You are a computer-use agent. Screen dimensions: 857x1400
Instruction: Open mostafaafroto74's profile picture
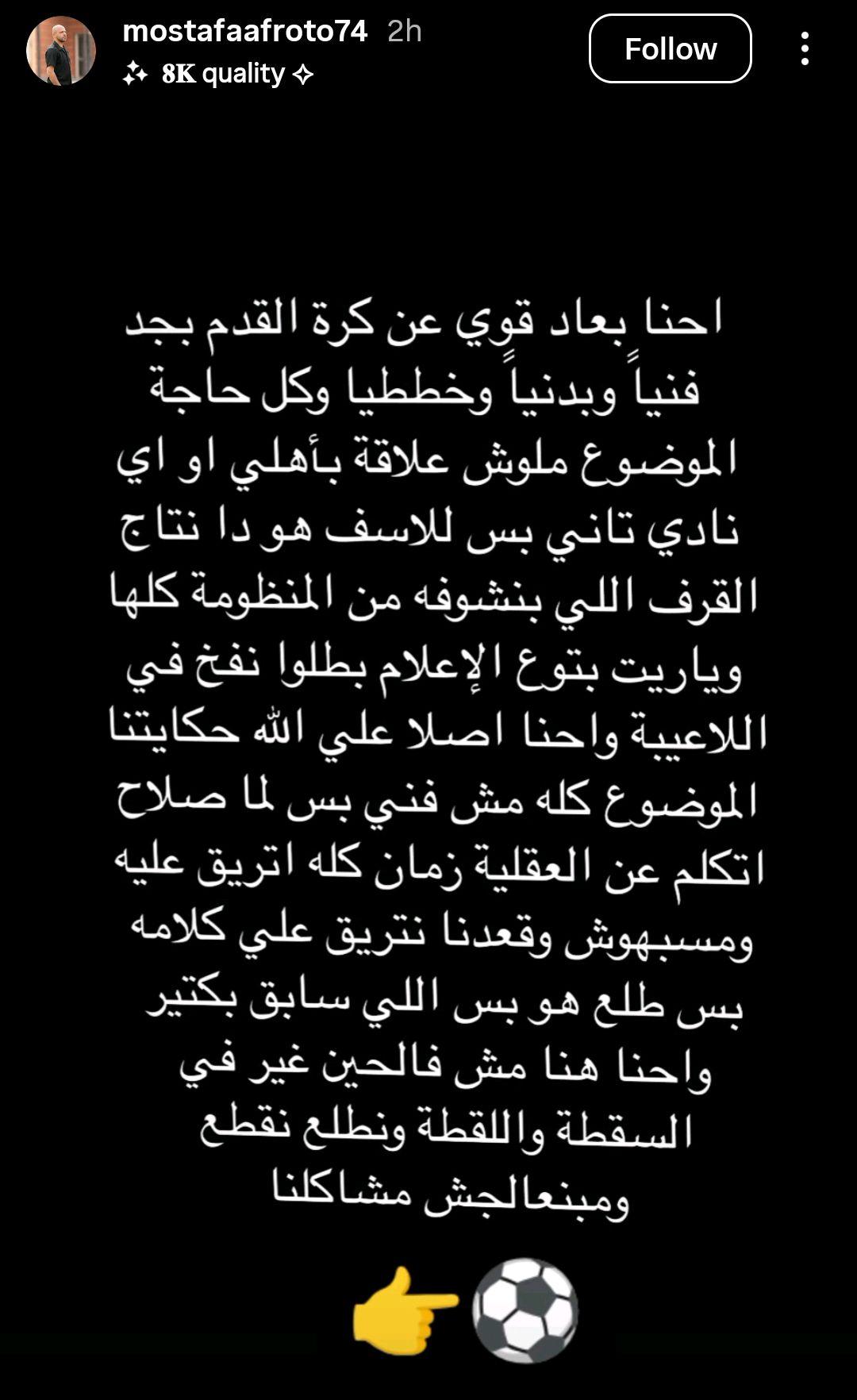(61, 52)
